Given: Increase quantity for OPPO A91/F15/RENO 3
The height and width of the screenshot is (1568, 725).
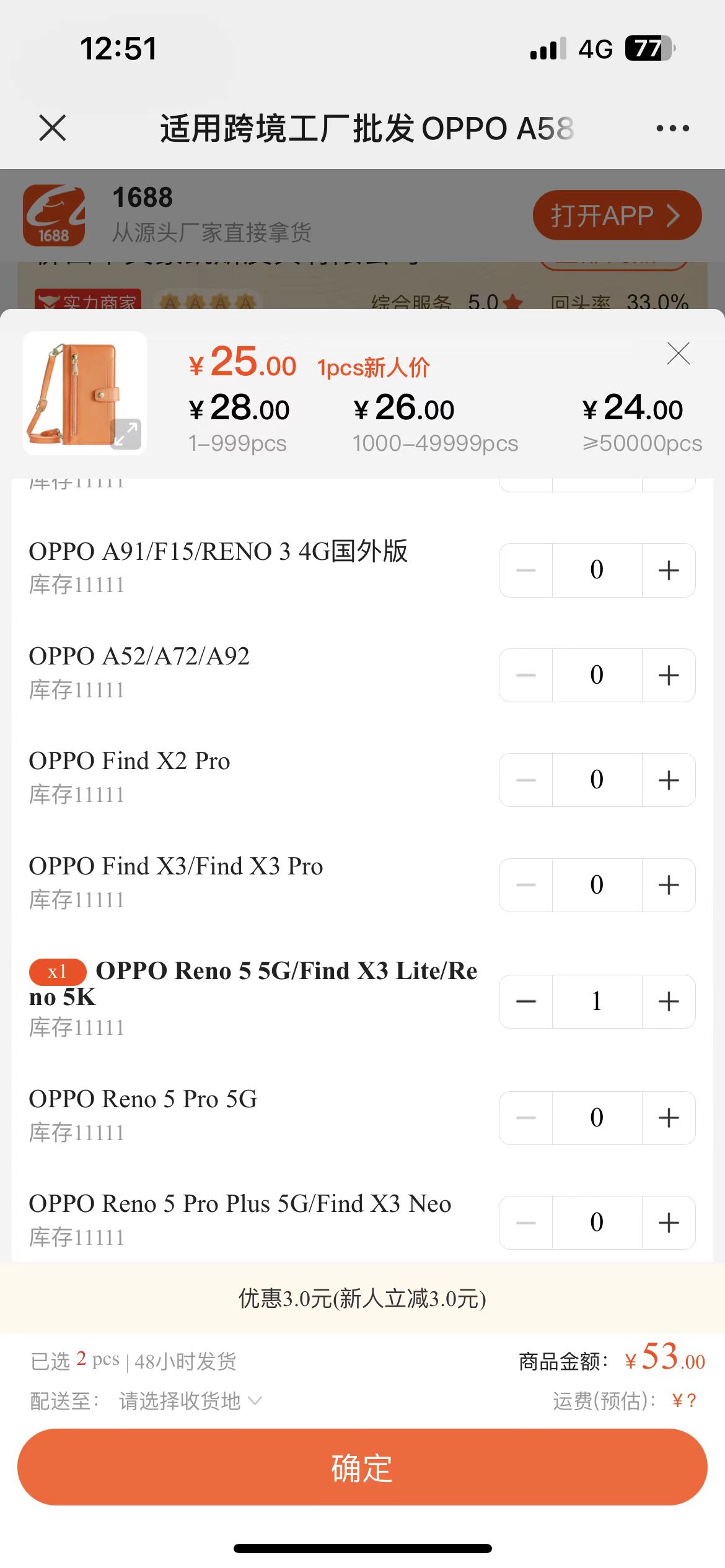Looking at the screenshot, I should click(x=669, y=570).
